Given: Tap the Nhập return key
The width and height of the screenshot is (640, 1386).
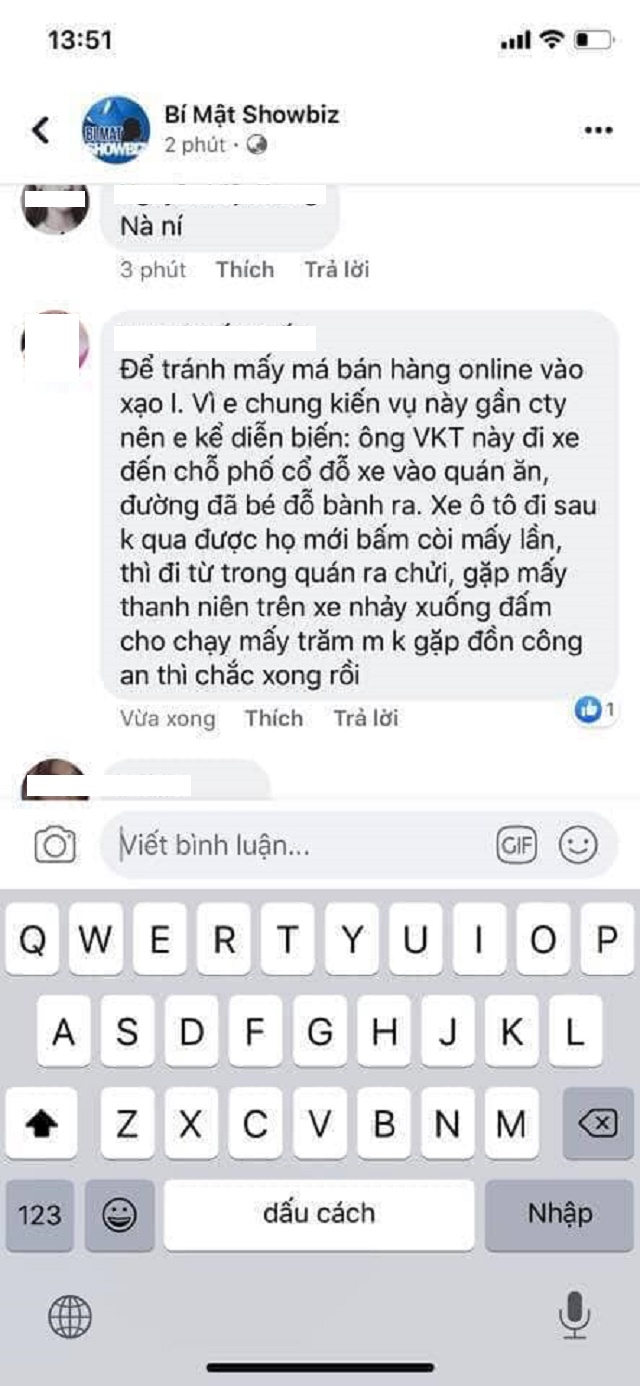Looking at the screenshot, I should pyautogui.click(x=559, y=1214).
